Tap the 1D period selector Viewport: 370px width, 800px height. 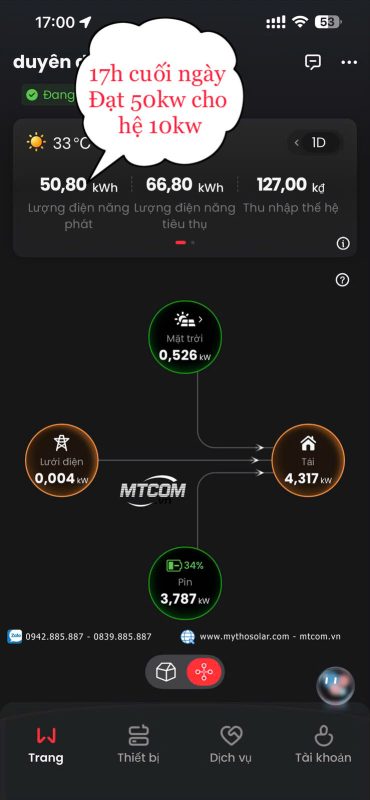tap(314, 142)
